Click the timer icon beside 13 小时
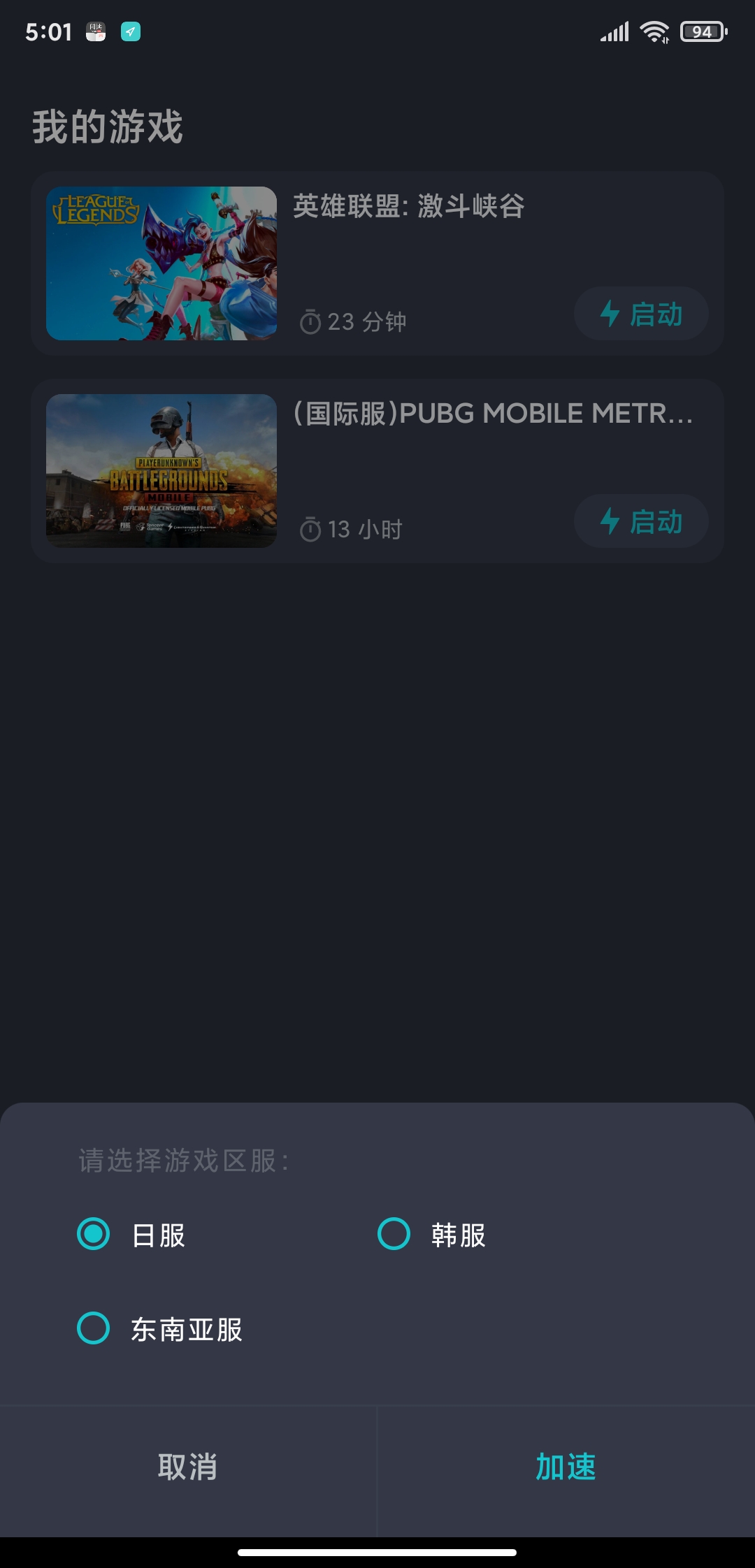This screenshot has width=755, height=1568. 310,529
